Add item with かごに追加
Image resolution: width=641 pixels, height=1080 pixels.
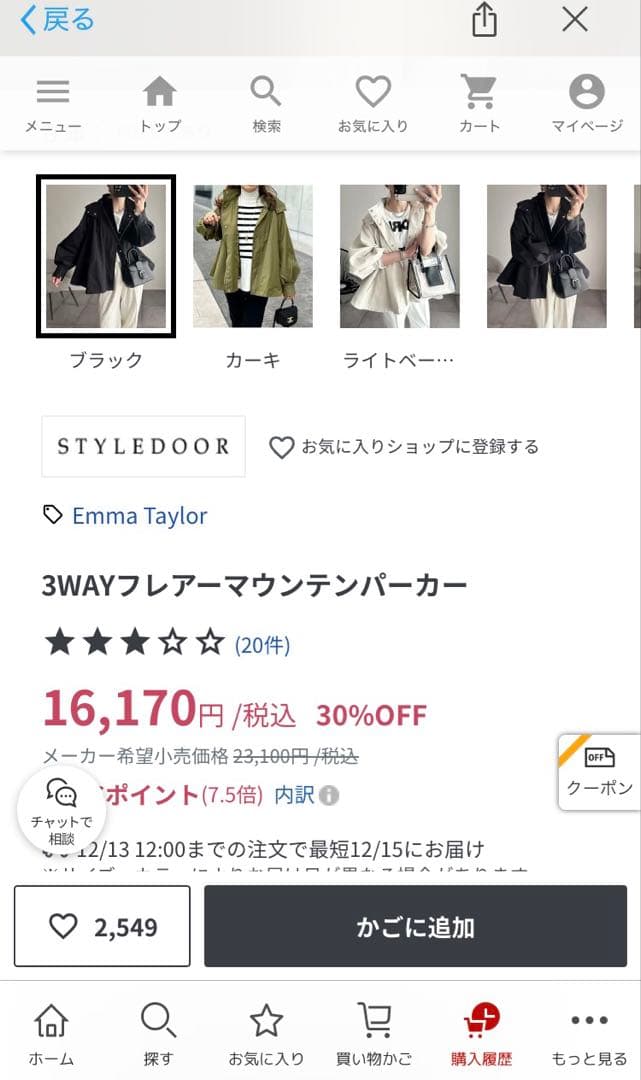[415, 927]
